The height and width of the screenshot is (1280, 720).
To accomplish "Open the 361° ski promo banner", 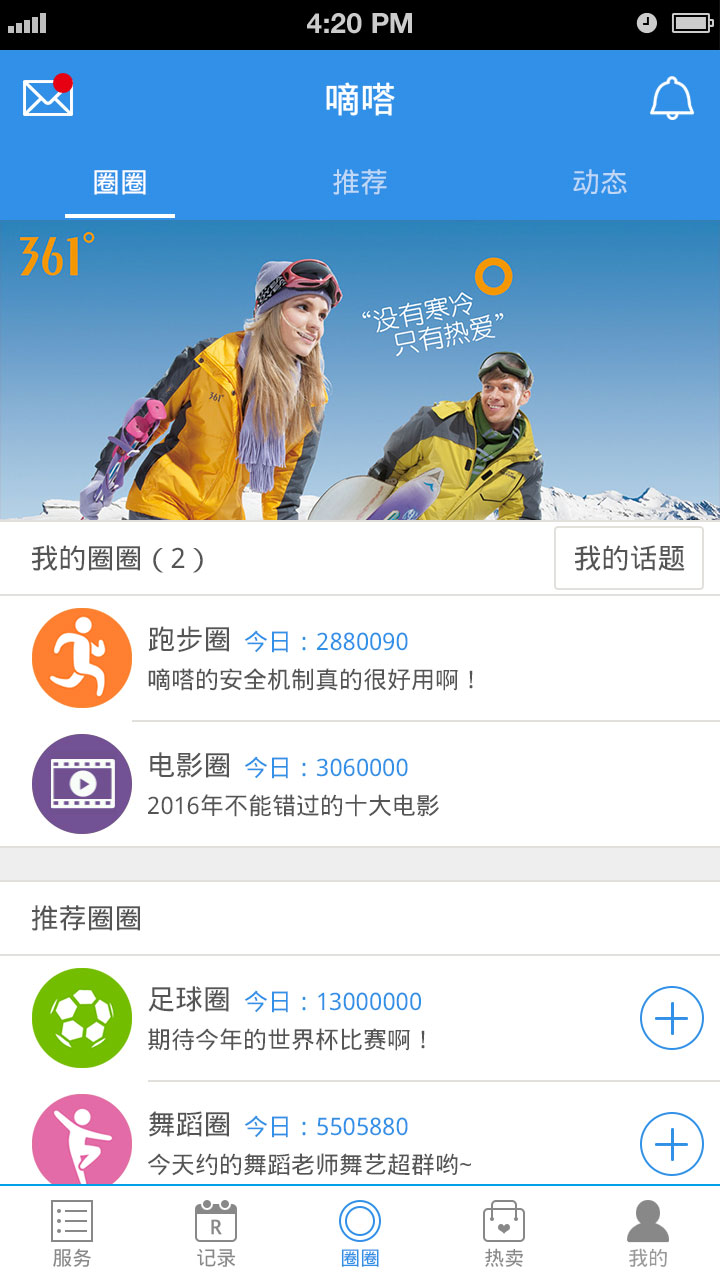I will (360, 370).
